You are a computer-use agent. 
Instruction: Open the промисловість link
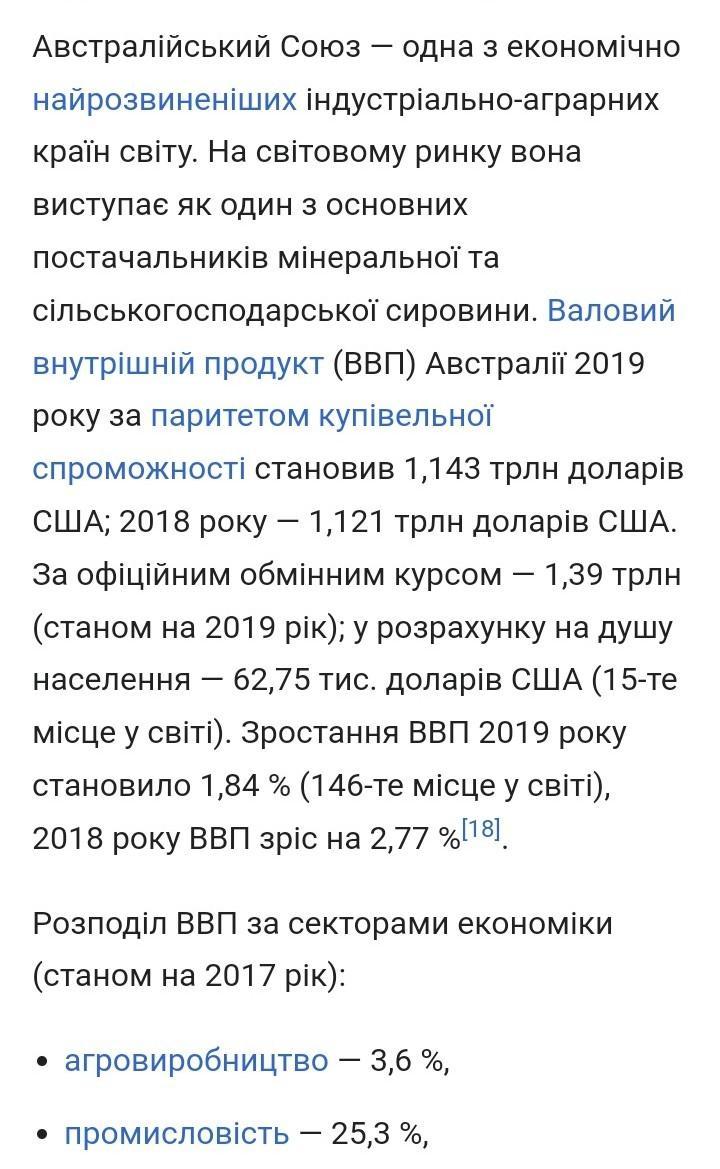pos(177,1133)
